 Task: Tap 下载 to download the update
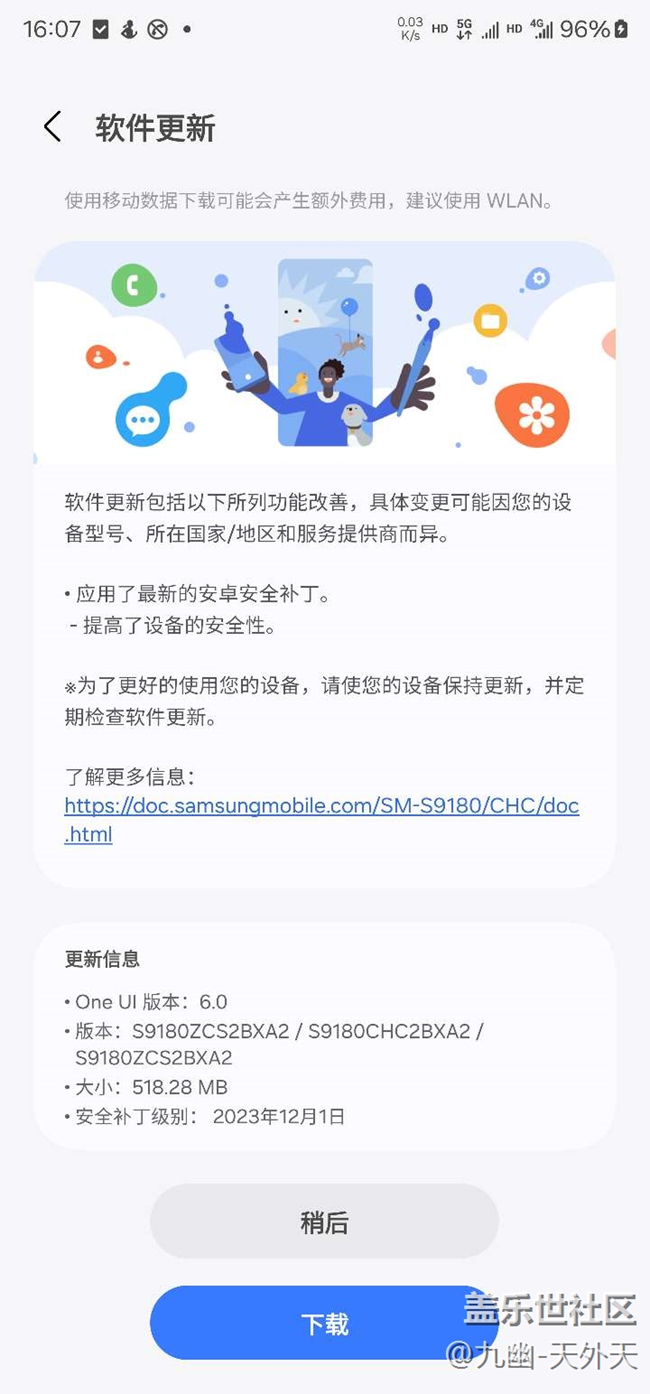[324, 1324]
